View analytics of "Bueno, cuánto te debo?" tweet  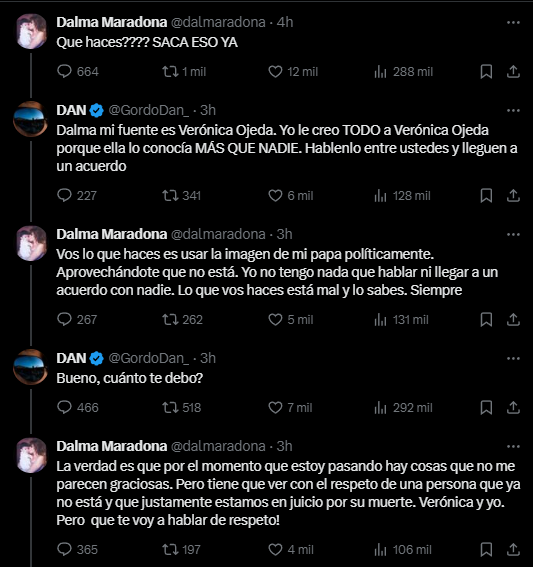[x=403, y=408]
